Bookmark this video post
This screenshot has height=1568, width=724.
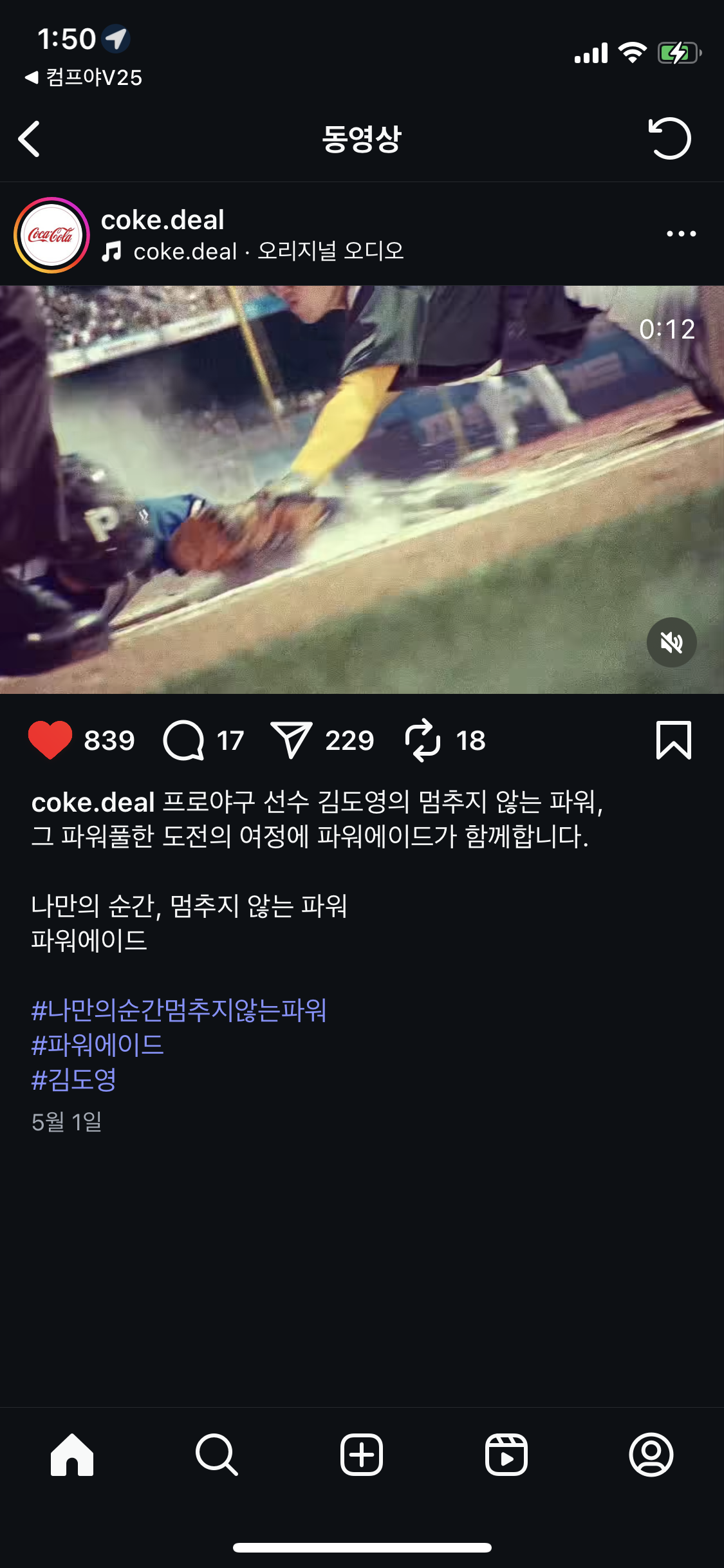[x=673, y=740]
